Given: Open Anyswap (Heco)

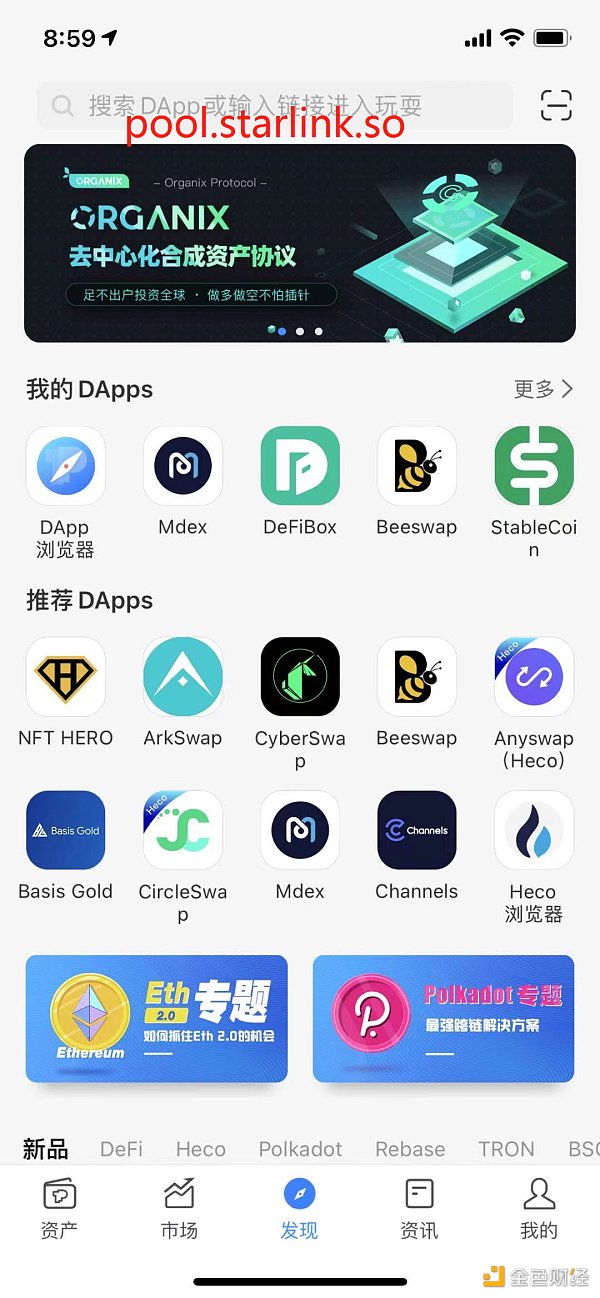Looking at the screenshot, I should click(x=534, y=677).
